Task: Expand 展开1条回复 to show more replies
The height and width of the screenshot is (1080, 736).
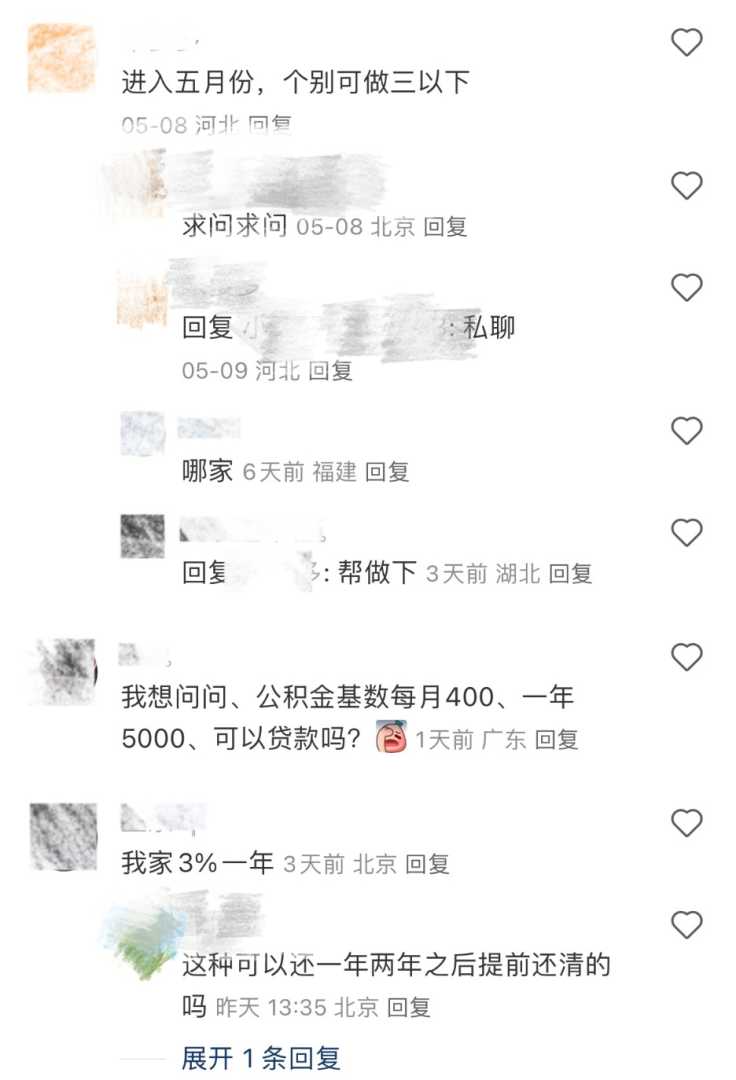Action: pos(261,1057)
